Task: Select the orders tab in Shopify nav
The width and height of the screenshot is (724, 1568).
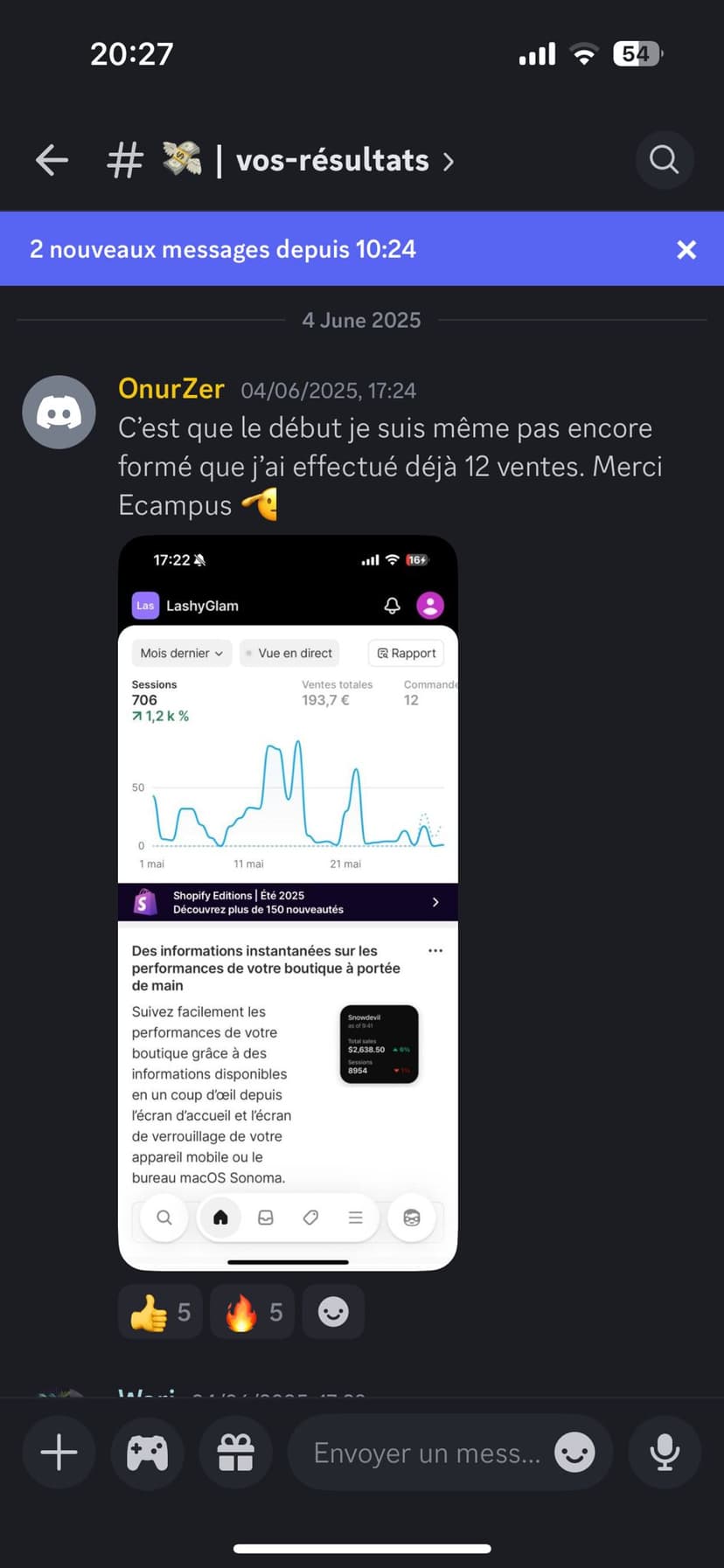Action: tap(265, 1218)
